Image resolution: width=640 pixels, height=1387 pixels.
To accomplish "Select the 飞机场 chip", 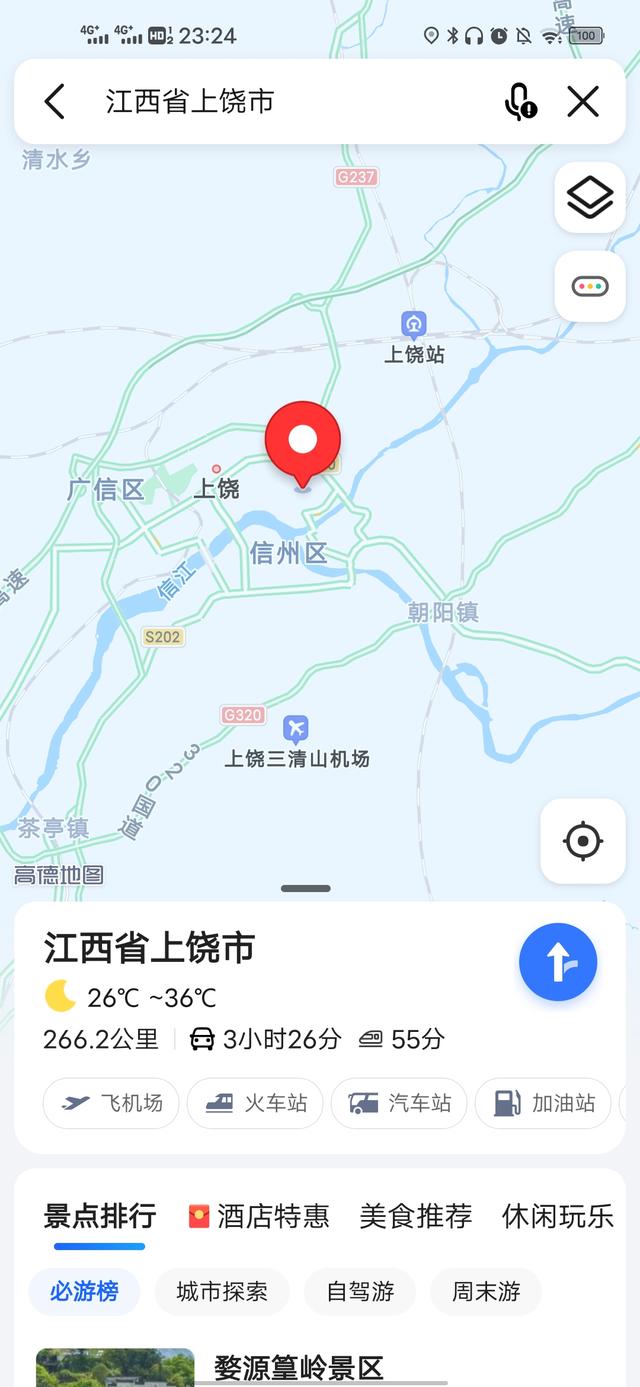I will 111,1103.
